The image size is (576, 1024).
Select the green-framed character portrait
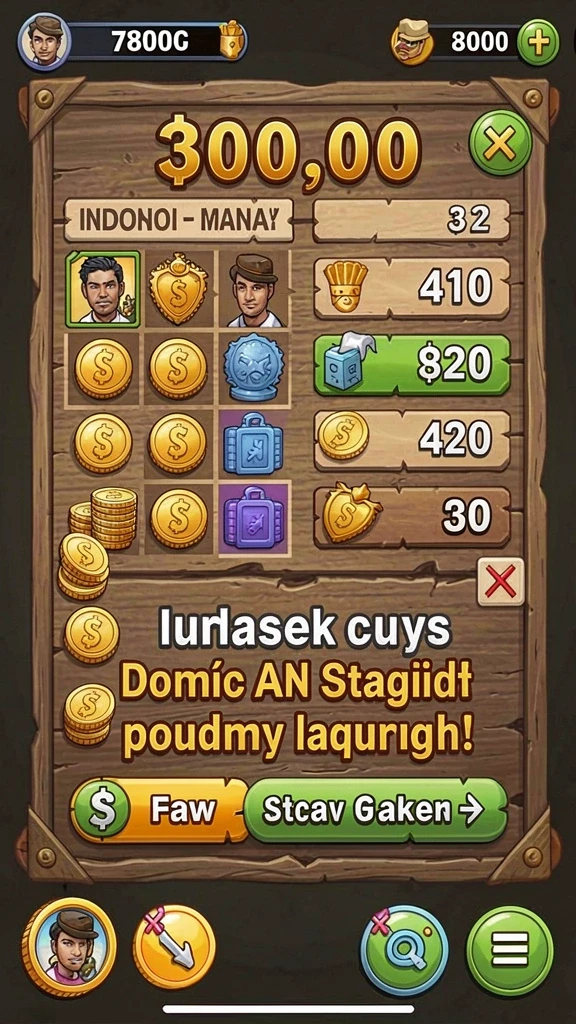103,289
